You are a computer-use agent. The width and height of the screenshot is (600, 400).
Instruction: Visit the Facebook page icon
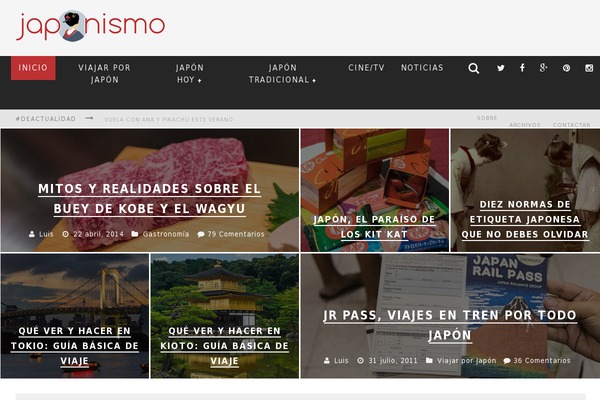click(x=522, y=68)
